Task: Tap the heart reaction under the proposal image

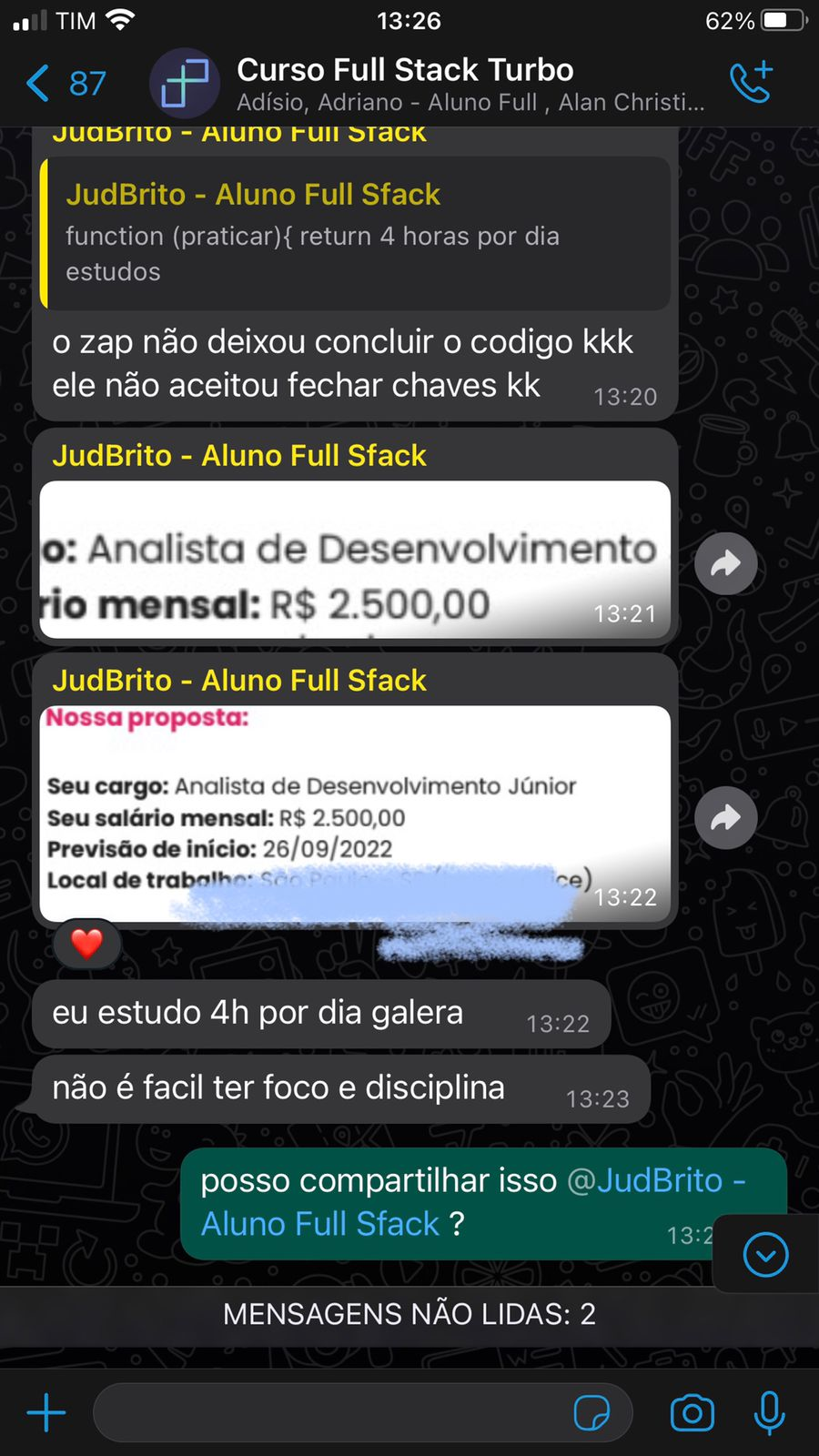Action: (x=86, y=945)
